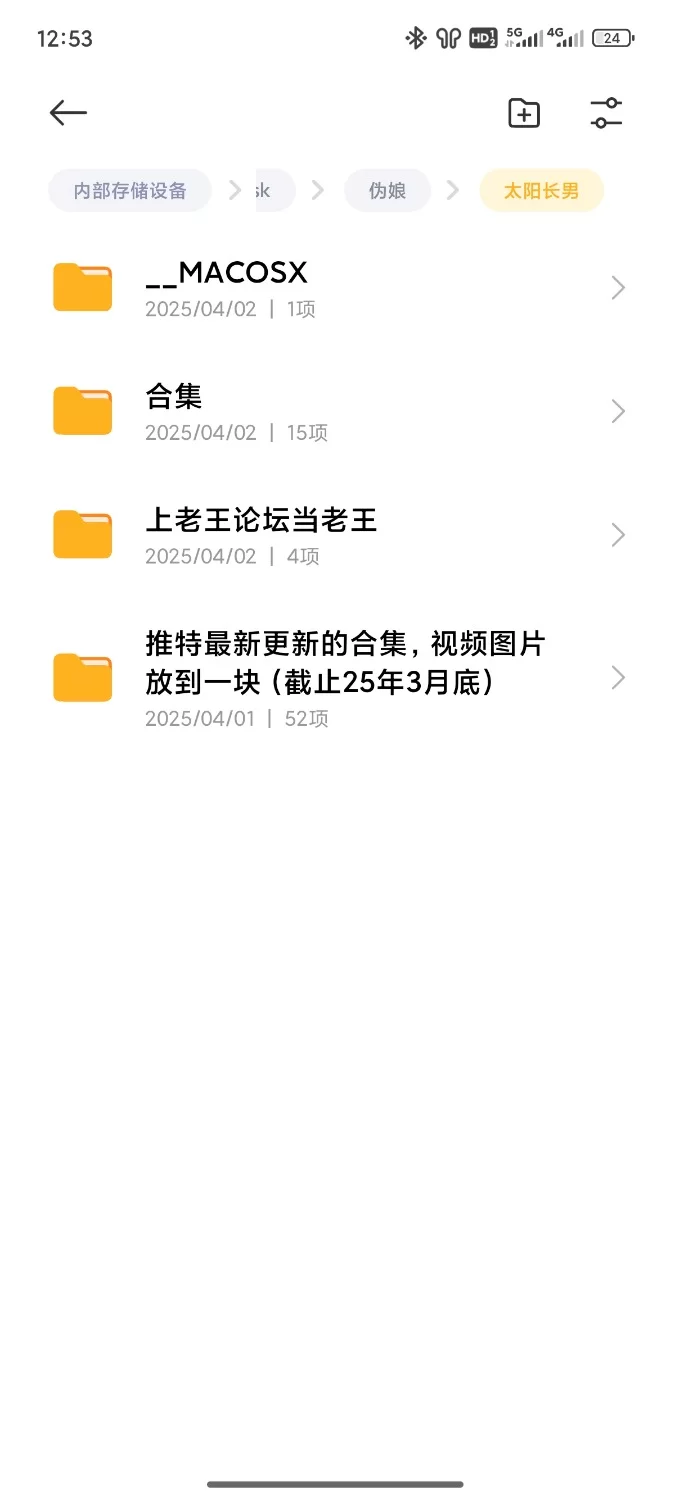Image resolution: width=675 pixels, height=1500 pixels.
Task: Go to the 伪娘 breadcrumb folder
Action: coord(387,190)
